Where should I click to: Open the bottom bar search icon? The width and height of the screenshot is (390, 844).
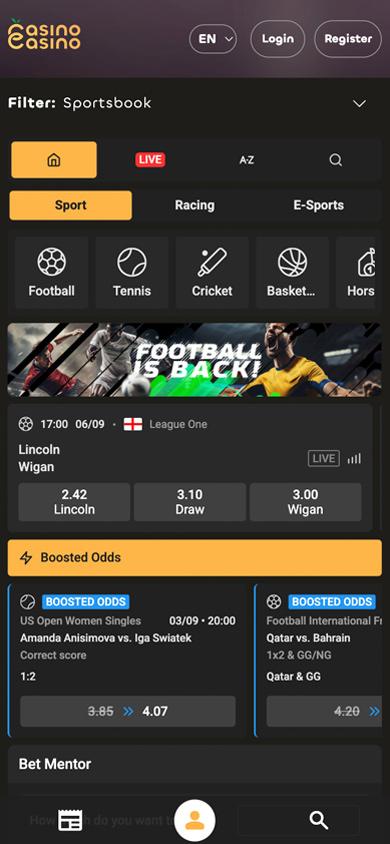click(x=319, y=820)
